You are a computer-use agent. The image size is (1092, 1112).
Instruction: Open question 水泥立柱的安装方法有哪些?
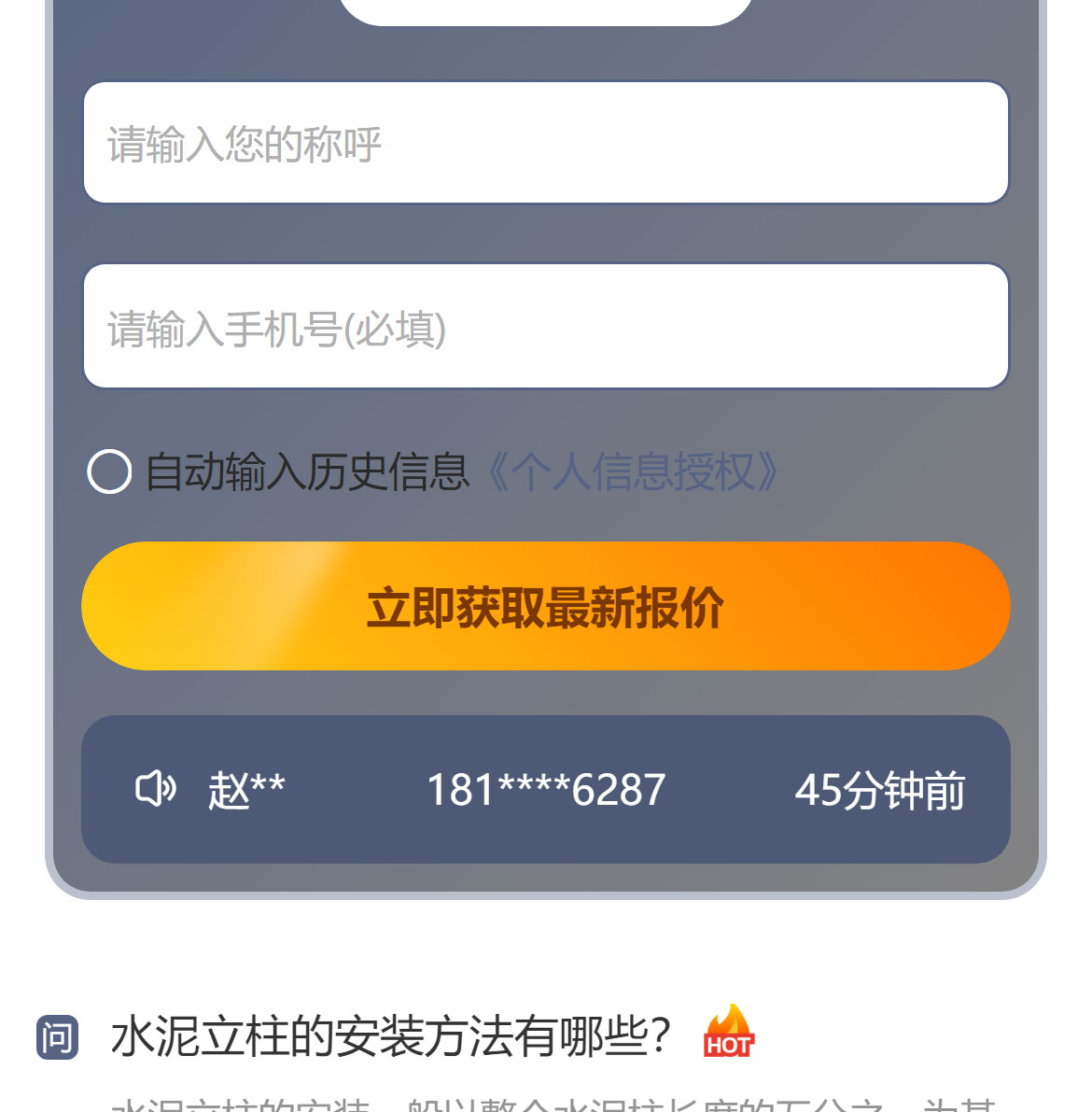coord(390,1035)
